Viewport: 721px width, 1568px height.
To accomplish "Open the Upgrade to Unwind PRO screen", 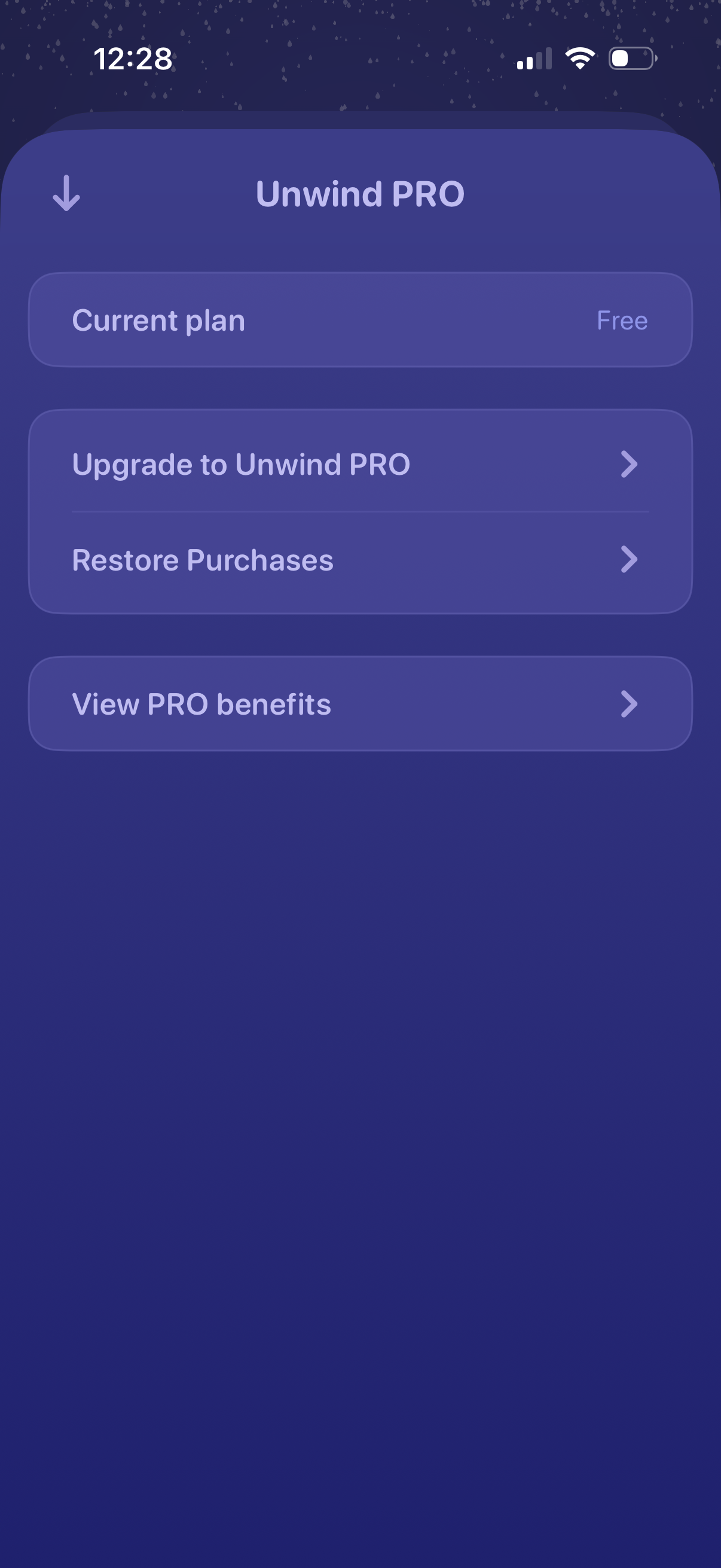I will [360, 465].
